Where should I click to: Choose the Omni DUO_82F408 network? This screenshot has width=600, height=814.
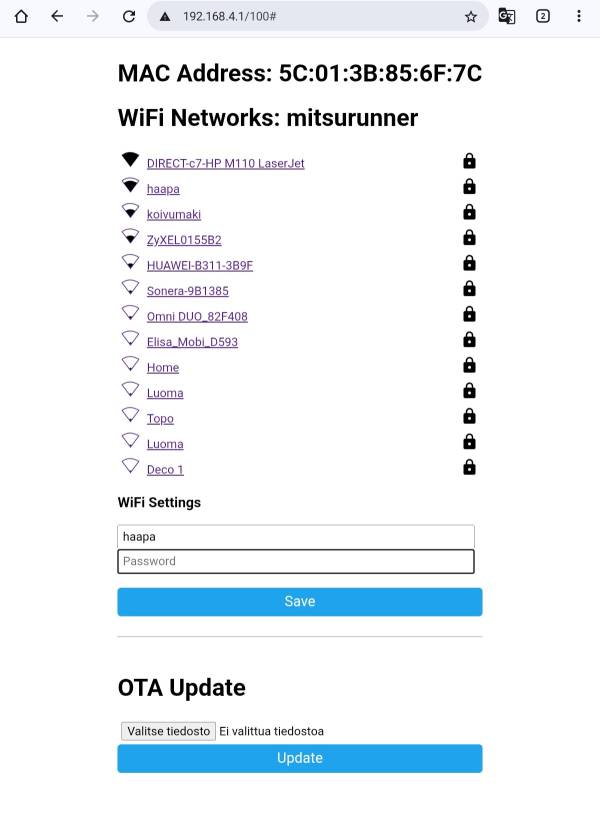(197, 316)
